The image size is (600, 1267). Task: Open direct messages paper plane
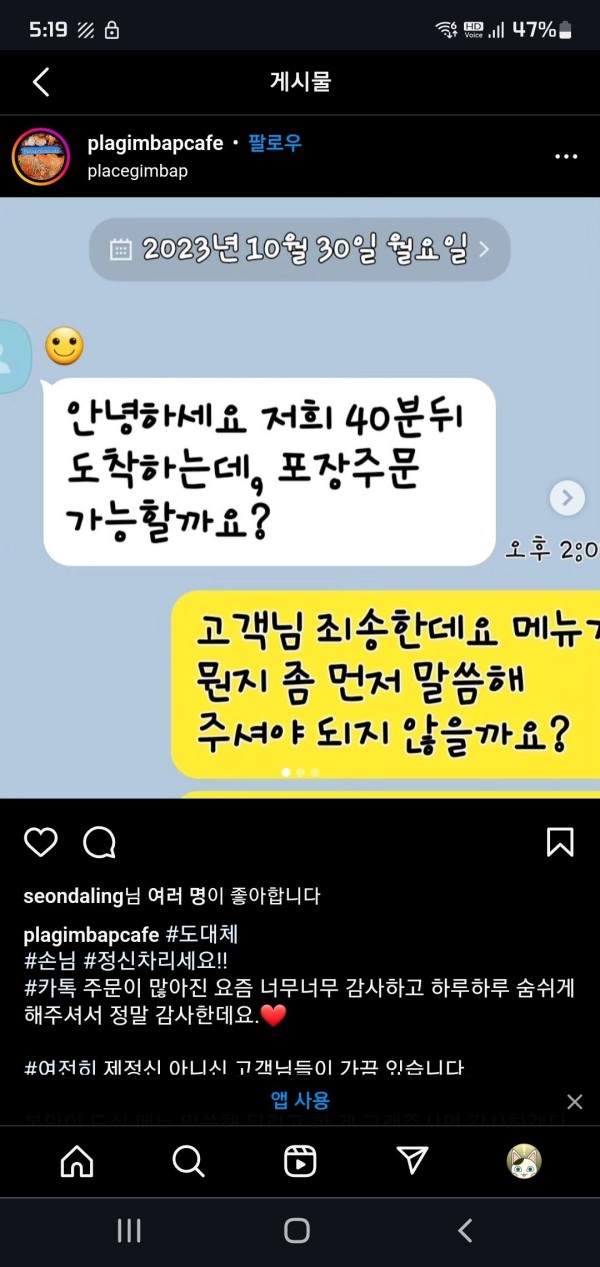click(412, 1161)
